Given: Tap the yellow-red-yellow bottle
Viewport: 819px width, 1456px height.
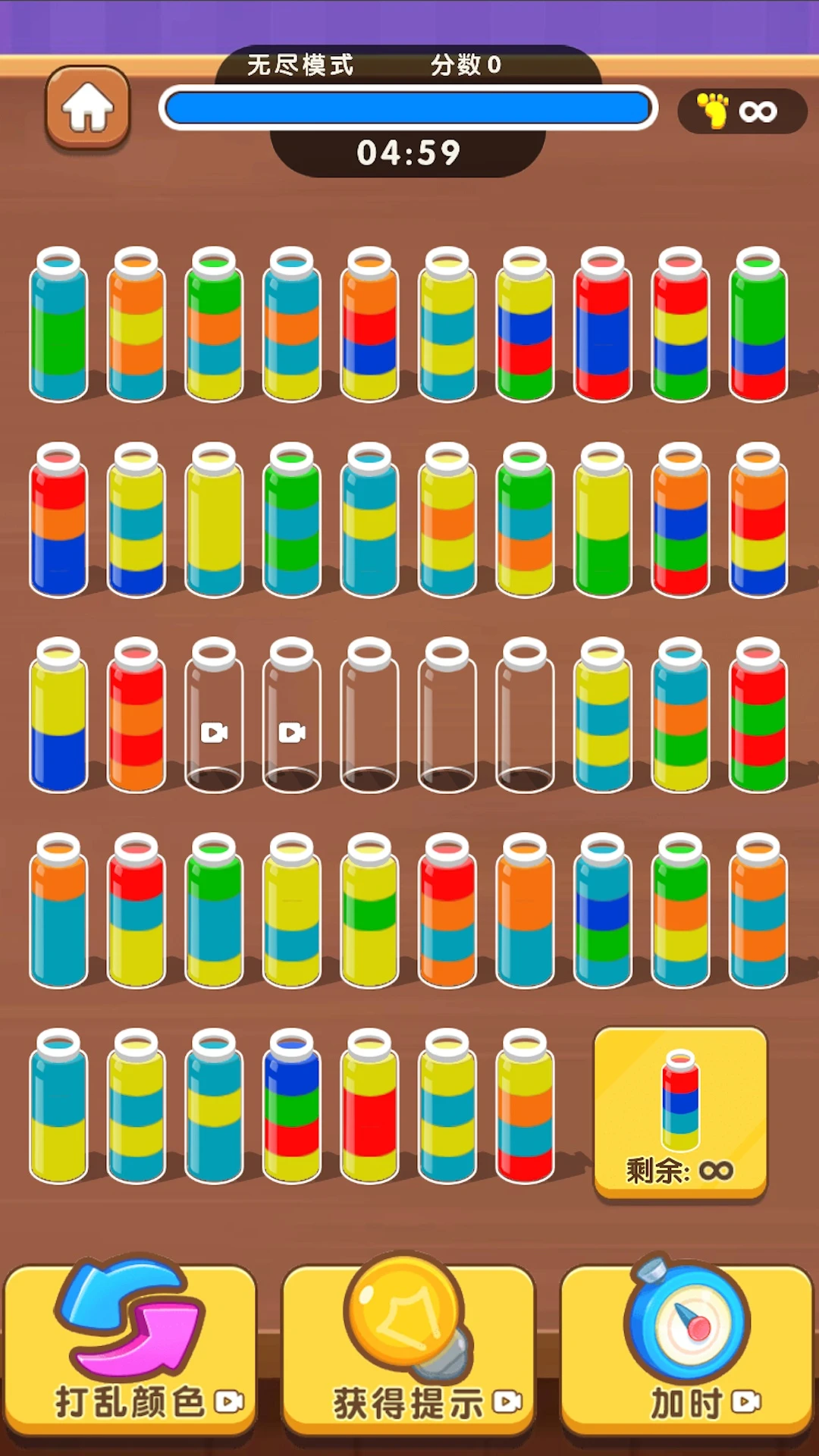Looking at the screenshot, I should (370, 1107).
